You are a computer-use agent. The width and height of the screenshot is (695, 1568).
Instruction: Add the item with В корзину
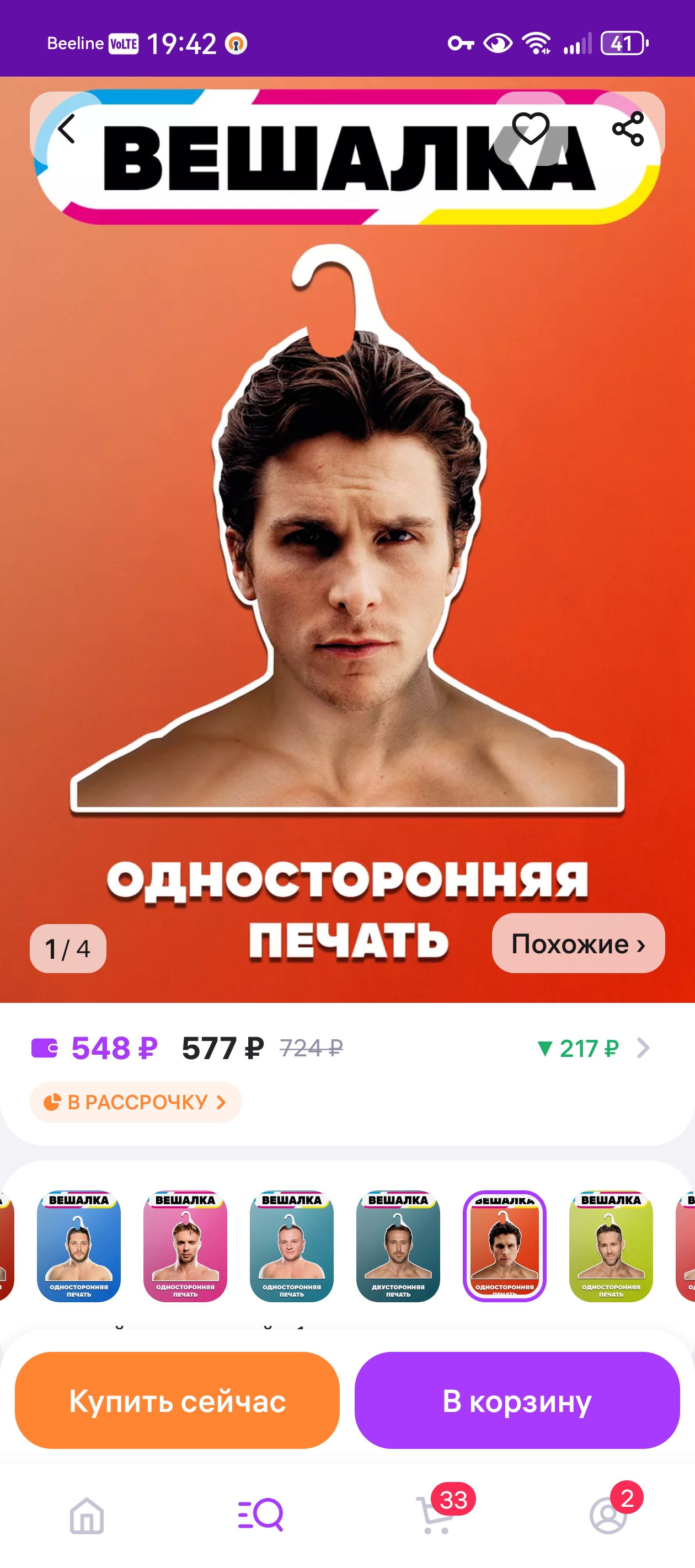point(517,1400)
